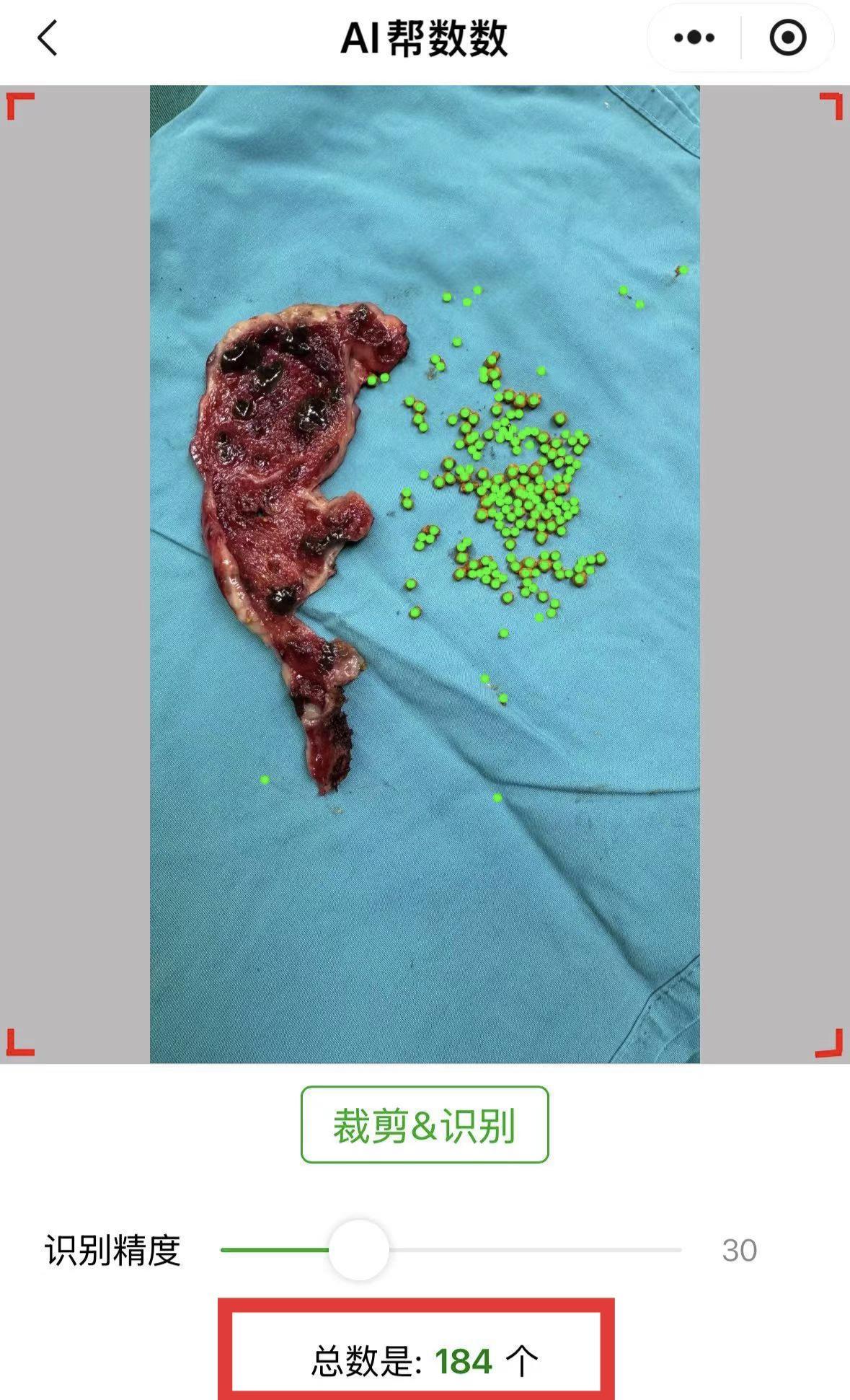Tap the 裁剪&识别 button
Image resolution: width=850 pixels, height=1400 pixels.
click(425, 1124)
